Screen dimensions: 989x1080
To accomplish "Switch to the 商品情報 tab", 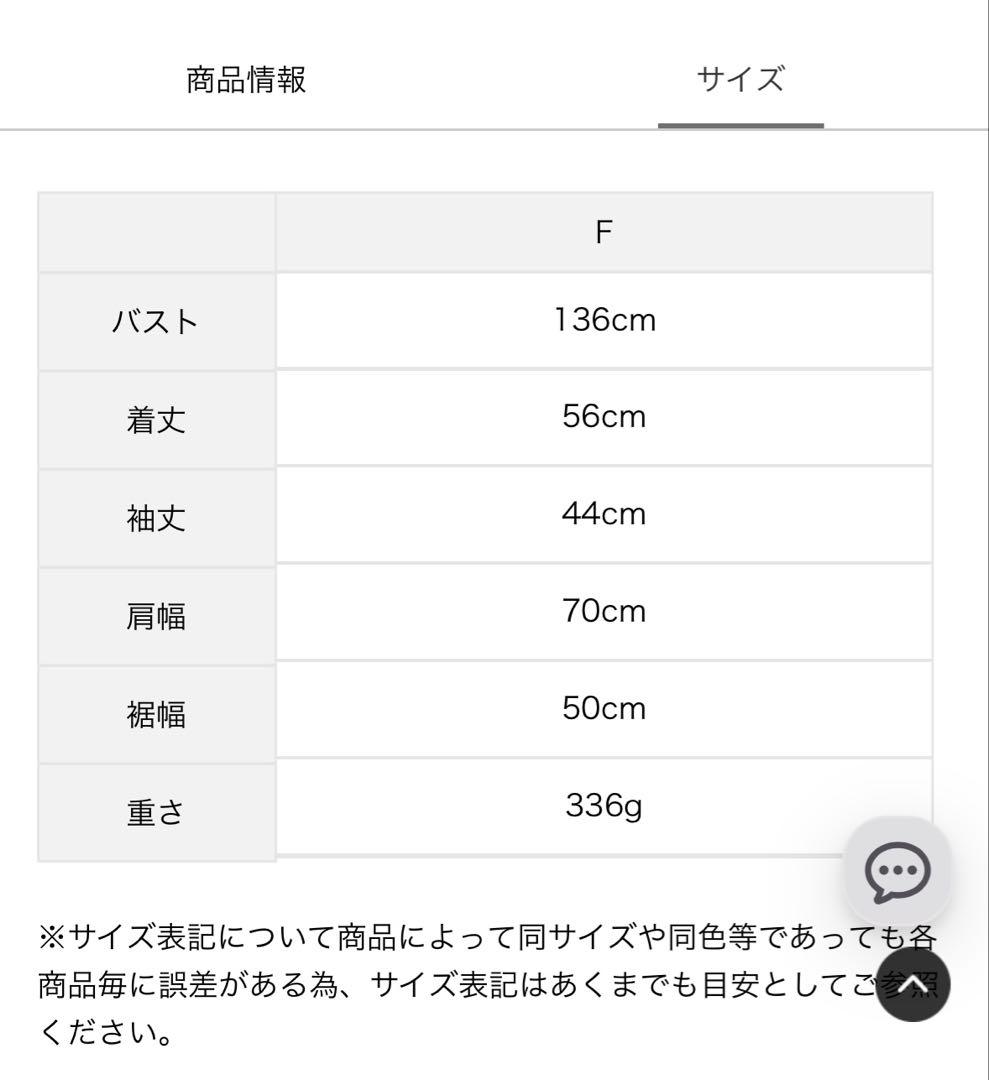I will 246,80.
